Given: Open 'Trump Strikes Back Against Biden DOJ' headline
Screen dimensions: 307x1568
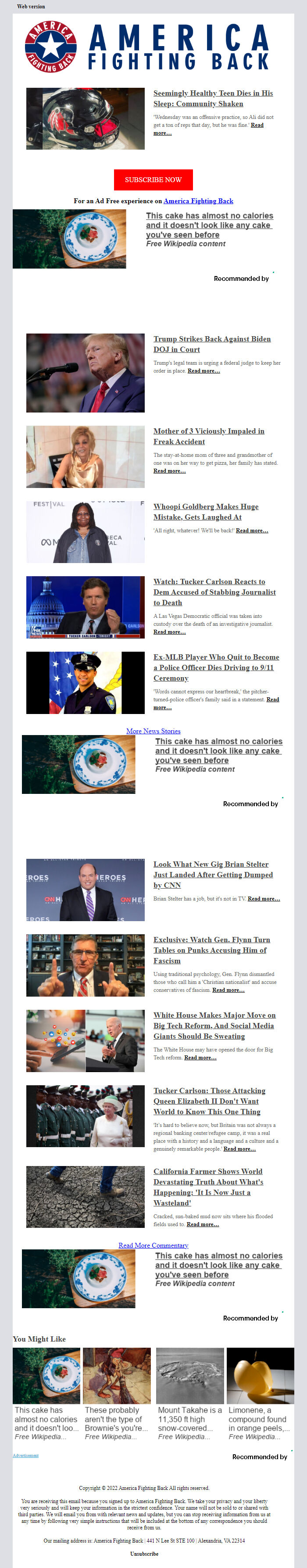Looking at the screenshot, I should coord(211,344).
